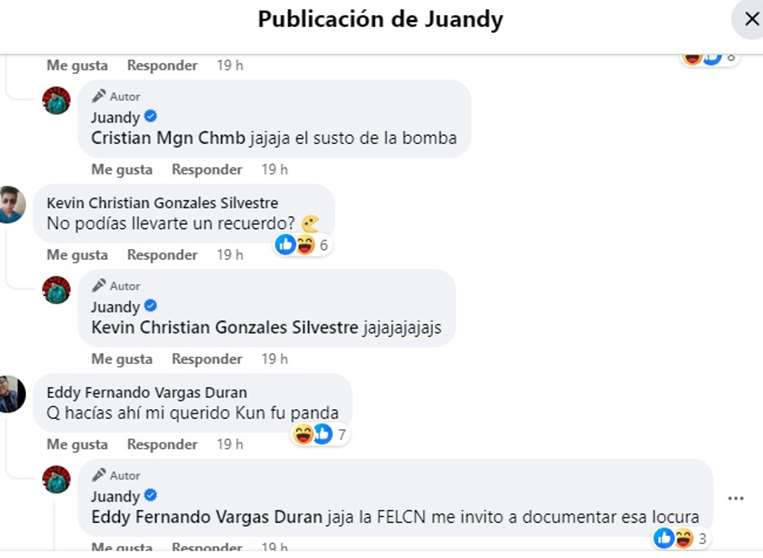Like Eddy Fernando Vargas Duran's comment
This screenshot has height=558, width=763.
point(77,444)
